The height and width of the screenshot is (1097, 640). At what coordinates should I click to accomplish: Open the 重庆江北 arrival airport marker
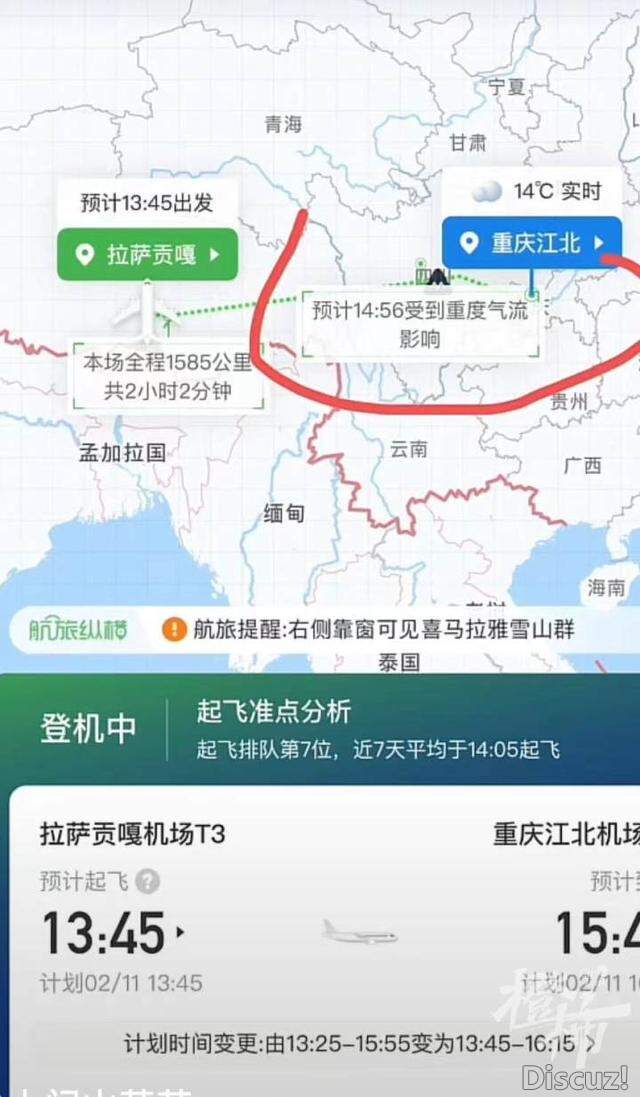[x=531, y=243]
